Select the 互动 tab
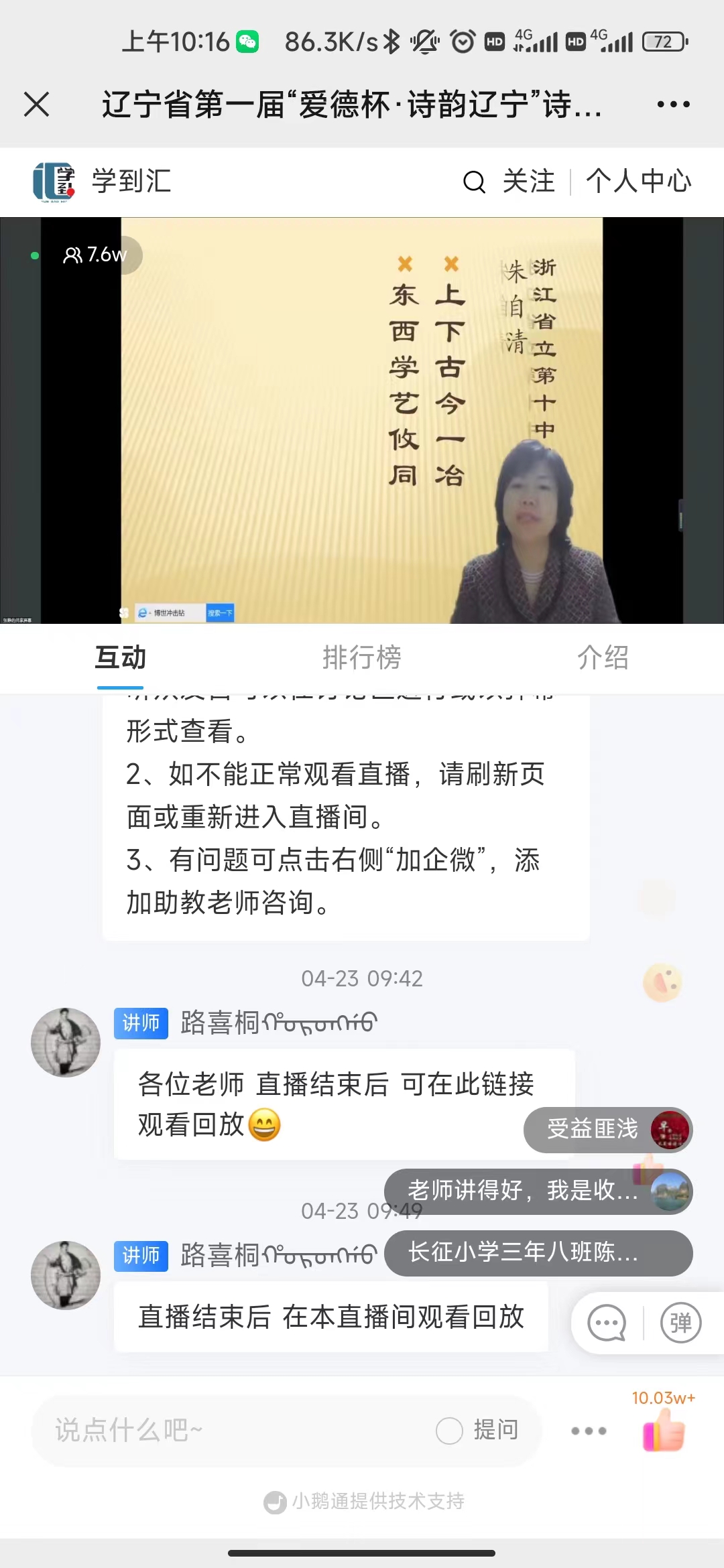724x1568 pixels. (120, 657)
